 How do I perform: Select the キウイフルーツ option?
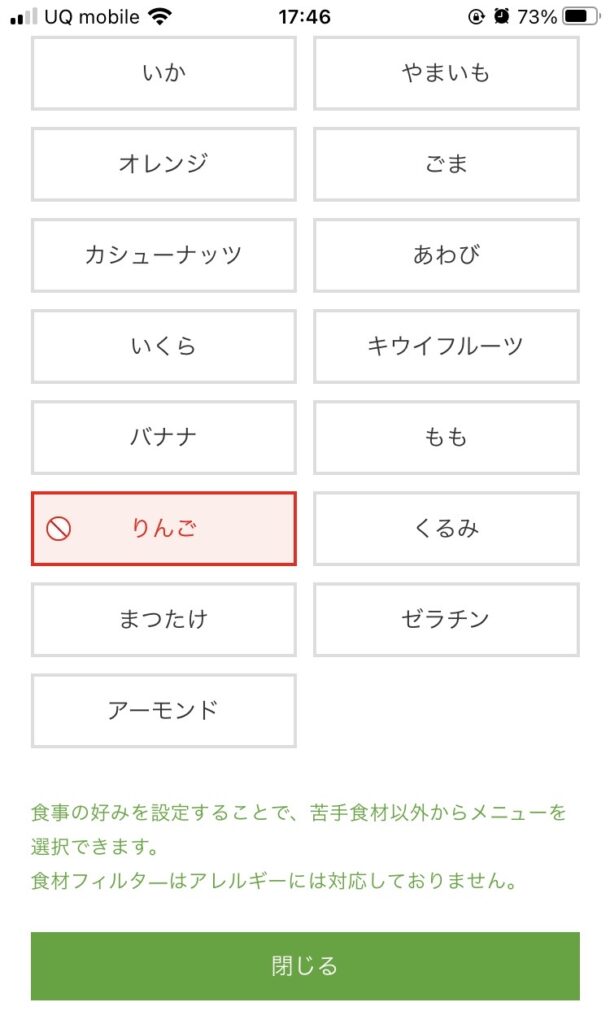pyautogui.click(x=446, y=346)
